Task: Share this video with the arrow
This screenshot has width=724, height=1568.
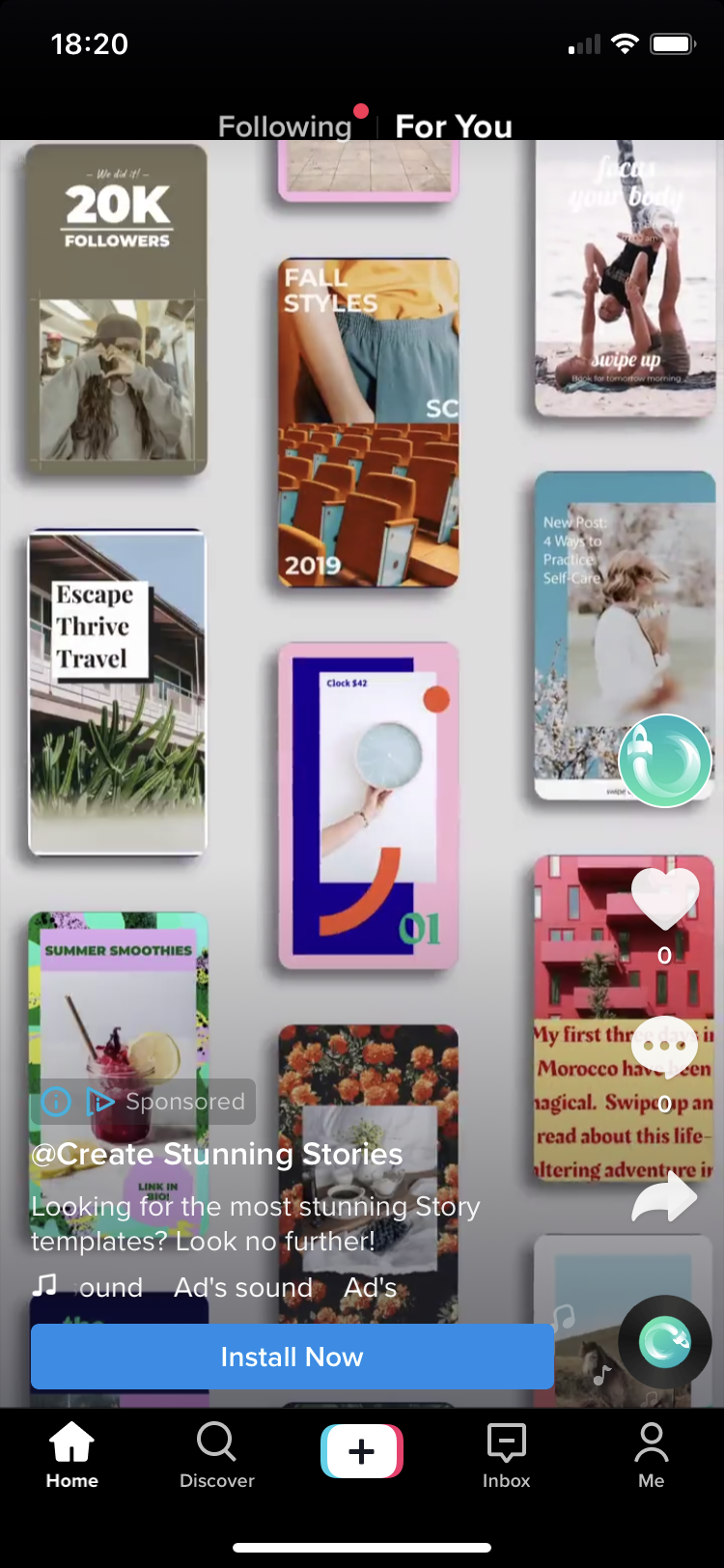Action: [x=664, y=1197]
